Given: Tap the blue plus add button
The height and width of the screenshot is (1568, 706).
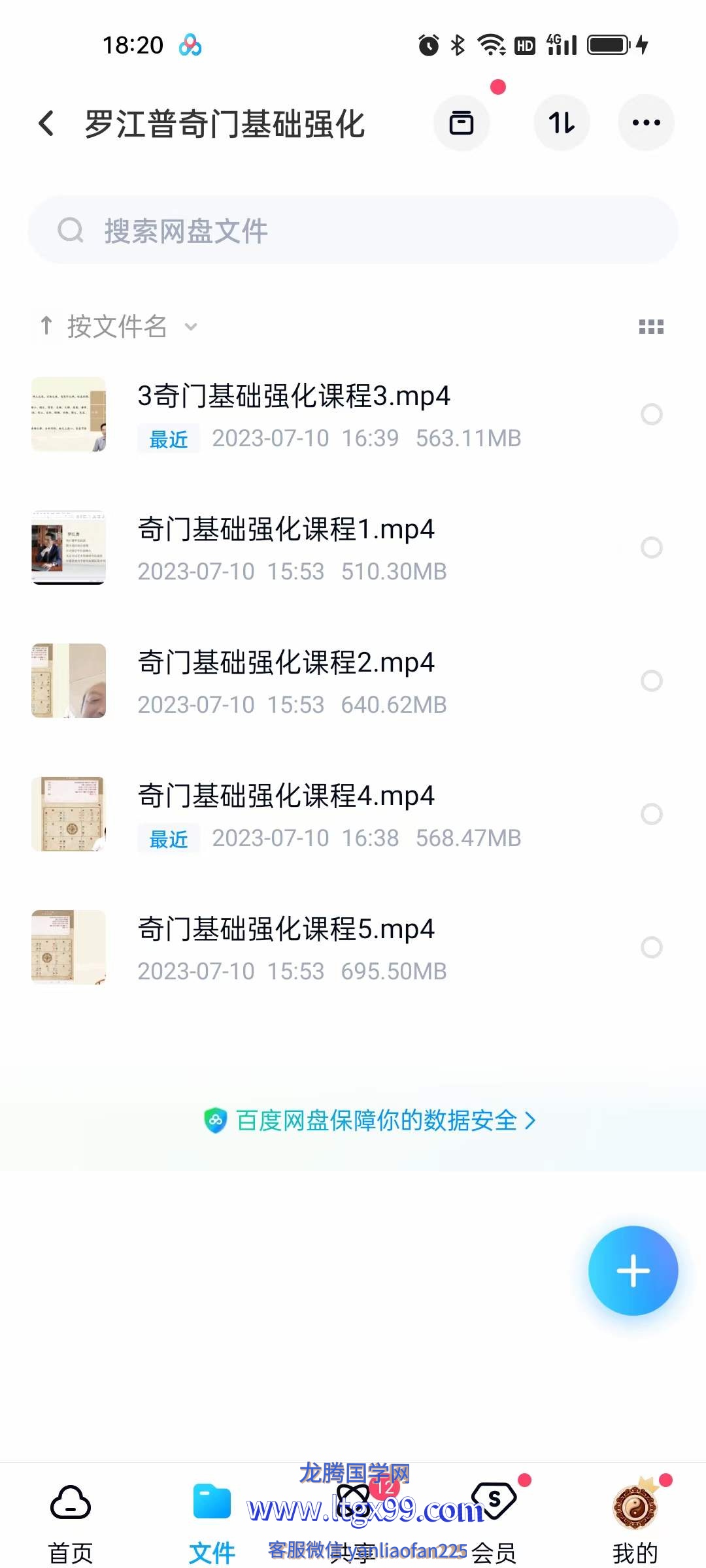Looking at the screenshot, I should click(x=633, y=1271).
